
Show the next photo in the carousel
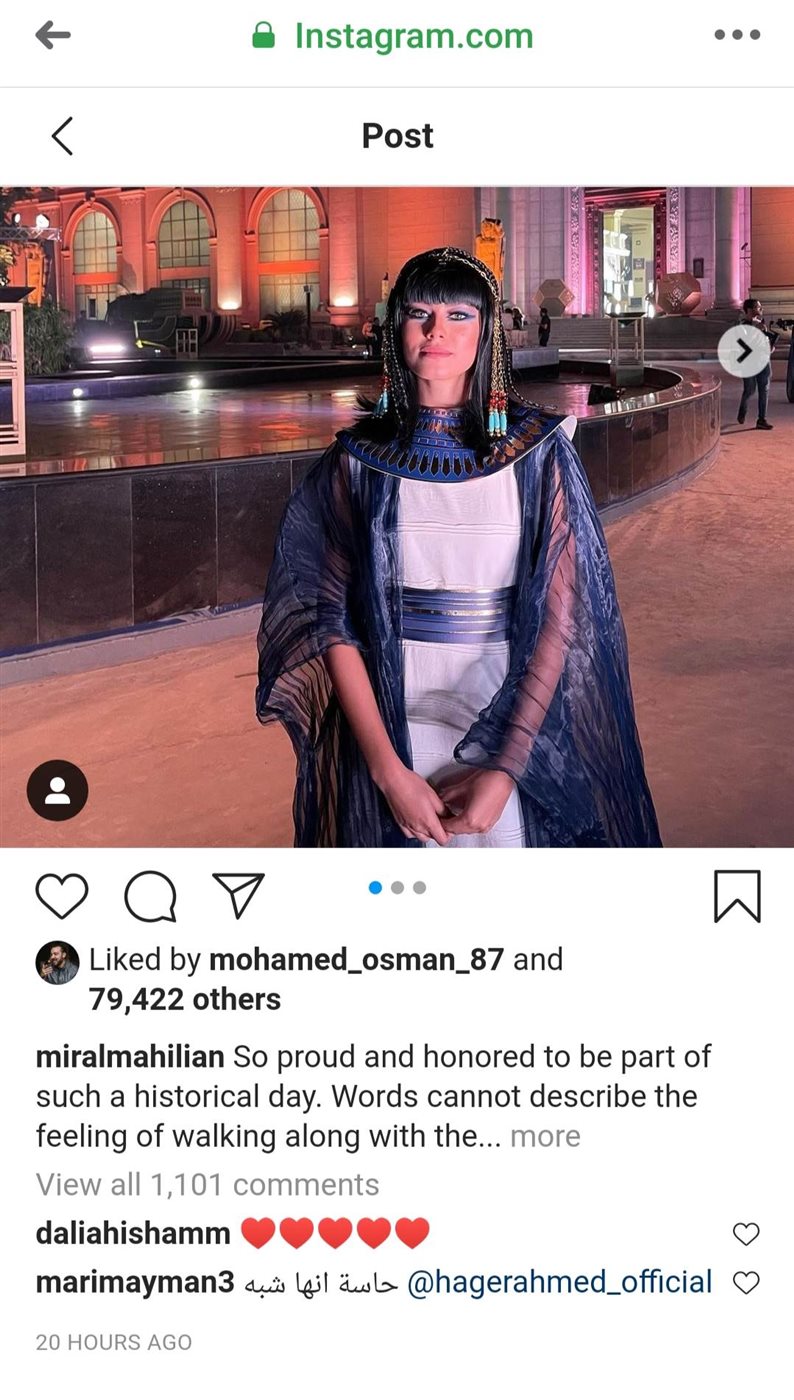coord(744,351)
